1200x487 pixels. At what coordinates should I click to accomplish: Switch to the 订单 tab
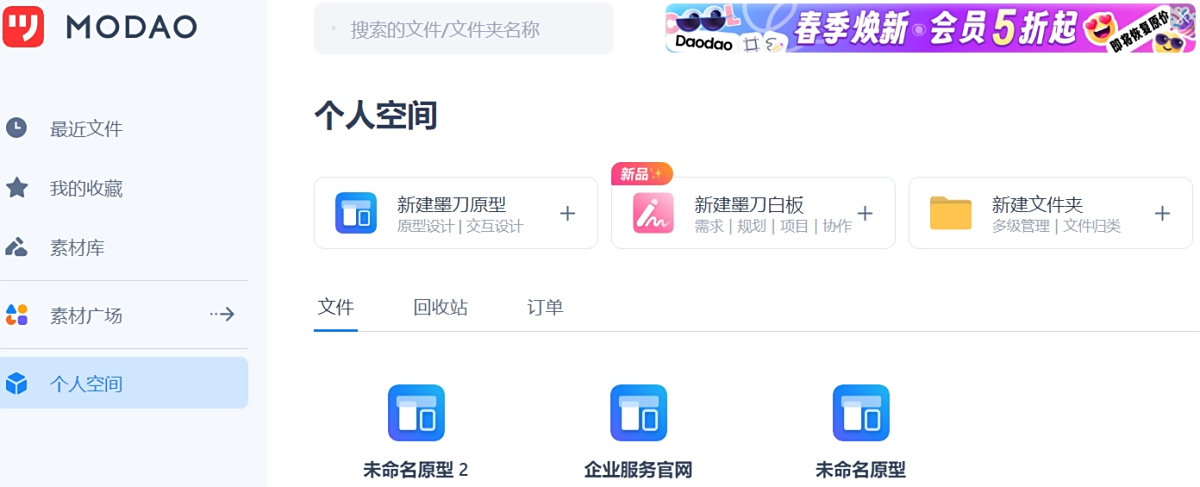coord(545,307)
